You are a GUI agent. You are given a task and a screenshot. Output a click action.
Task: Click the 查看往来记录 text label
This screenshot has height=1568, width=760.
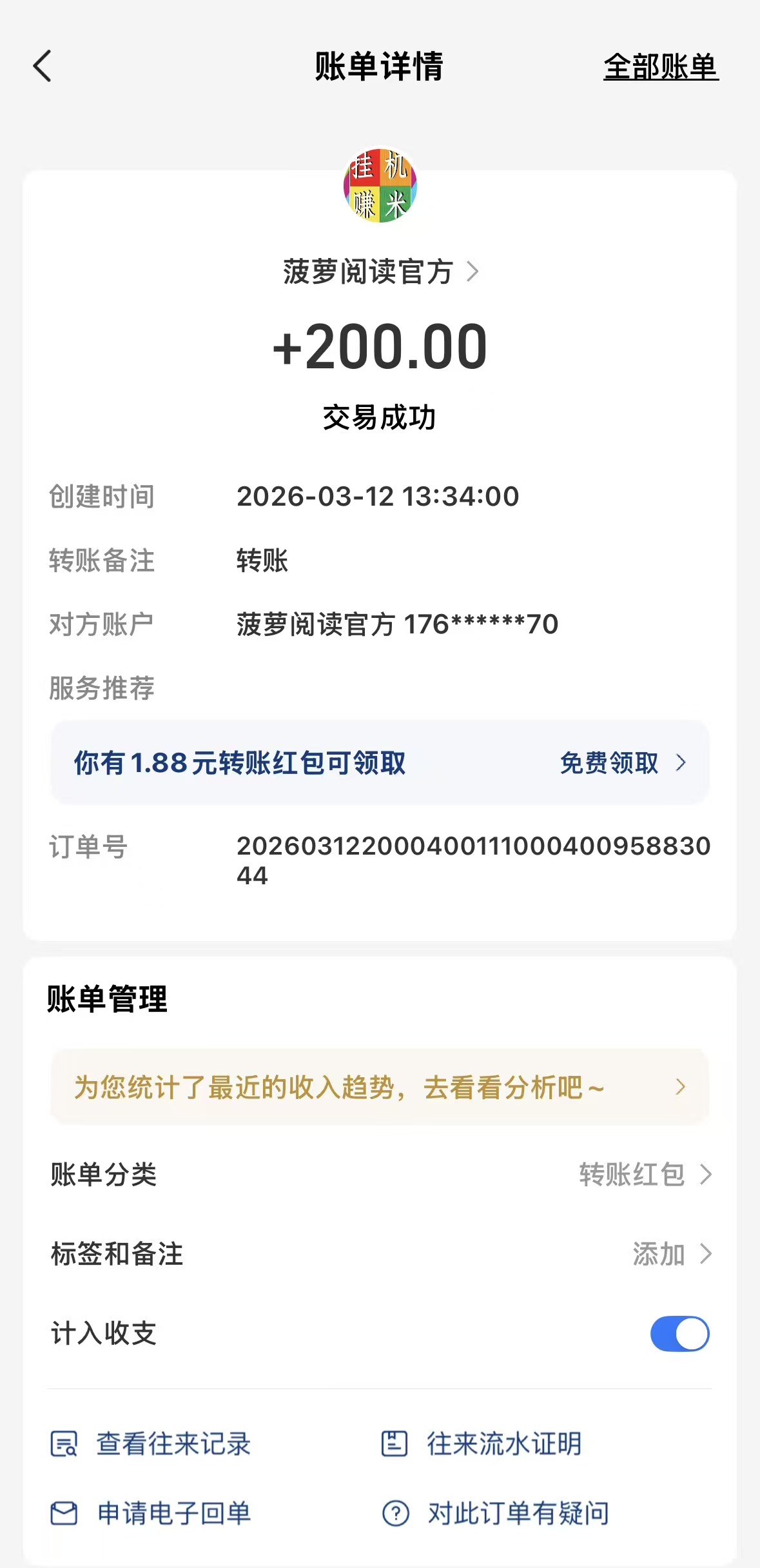click(173, 1445)
